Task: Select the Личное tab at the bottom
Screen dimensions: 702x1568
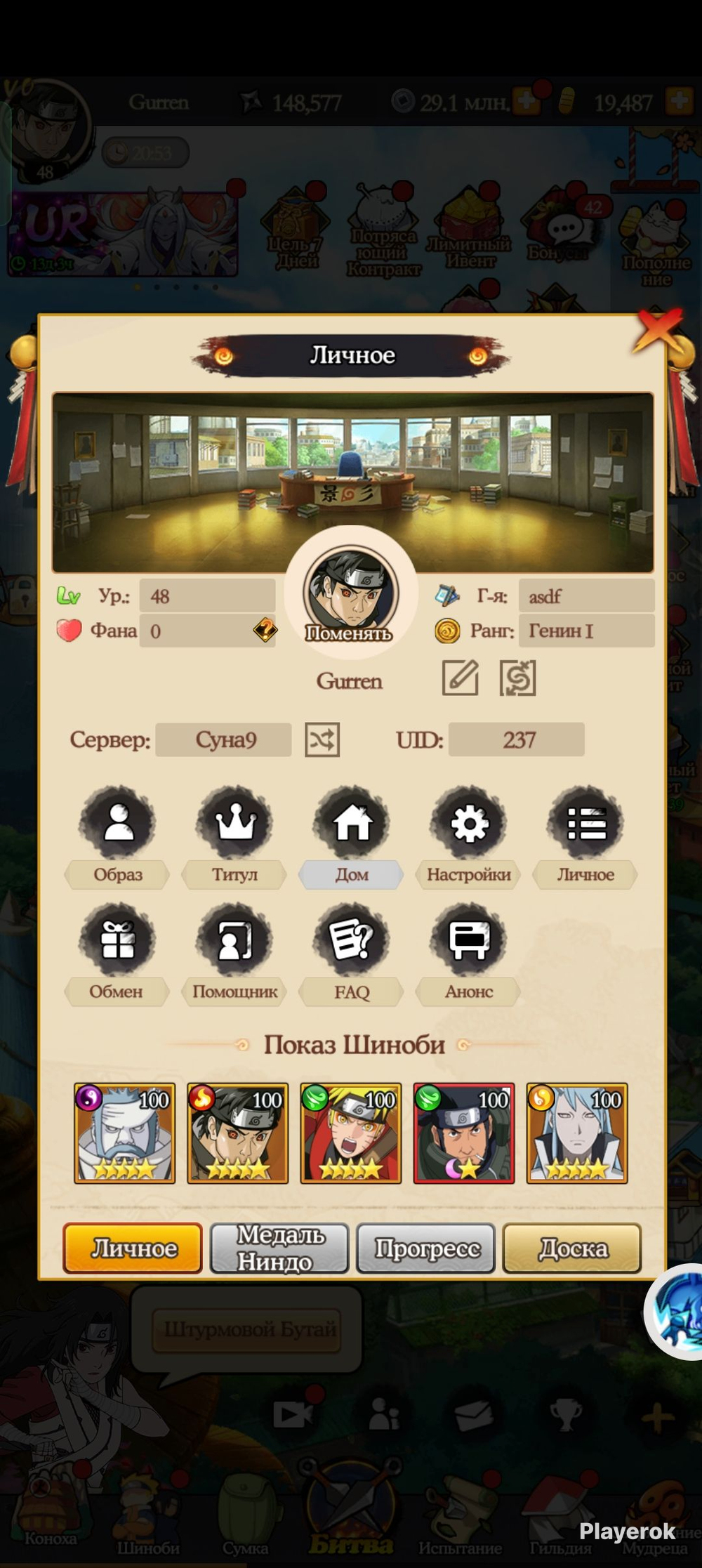Action: 133,1248
